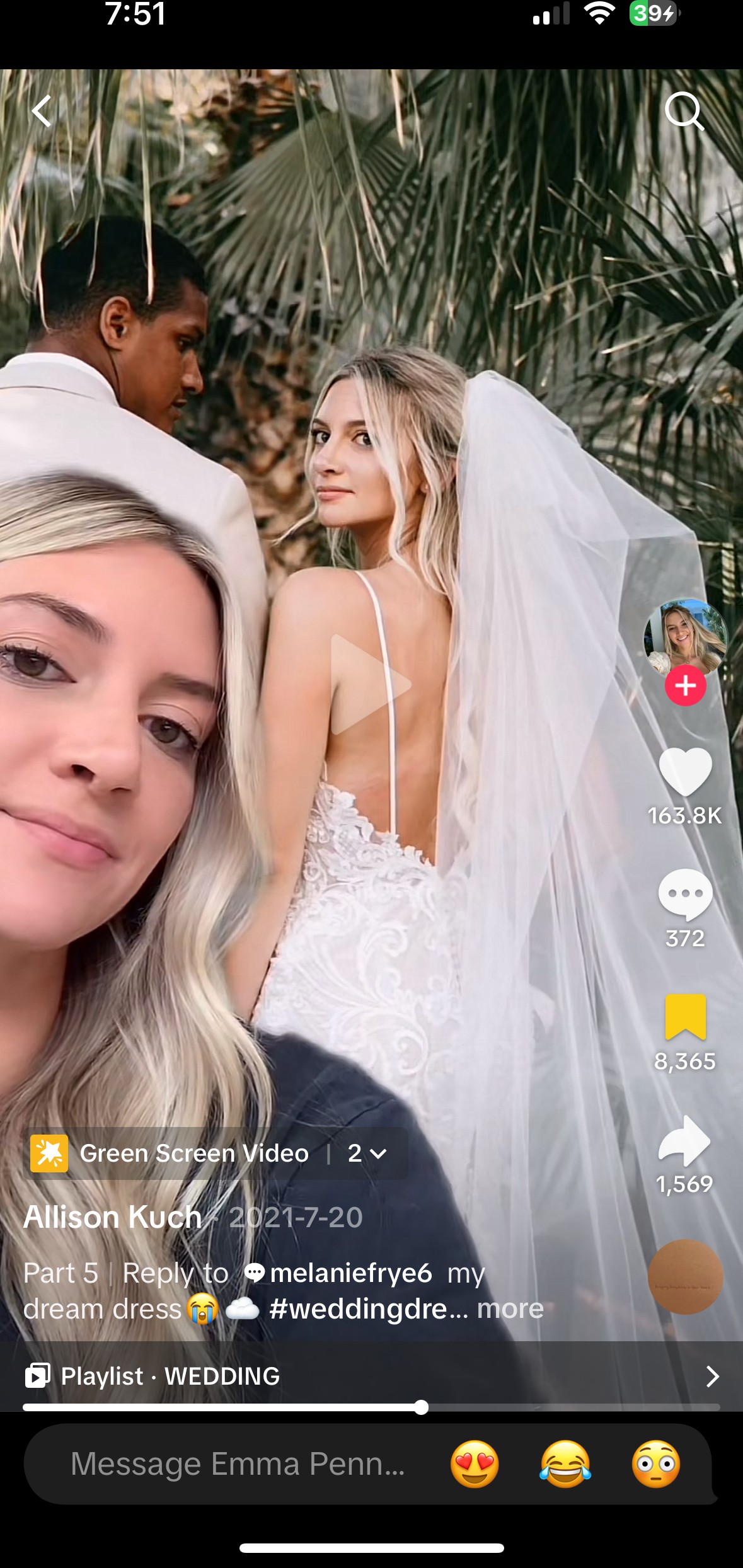Share the video using the arrow icon

click(x=685, y=1140)
